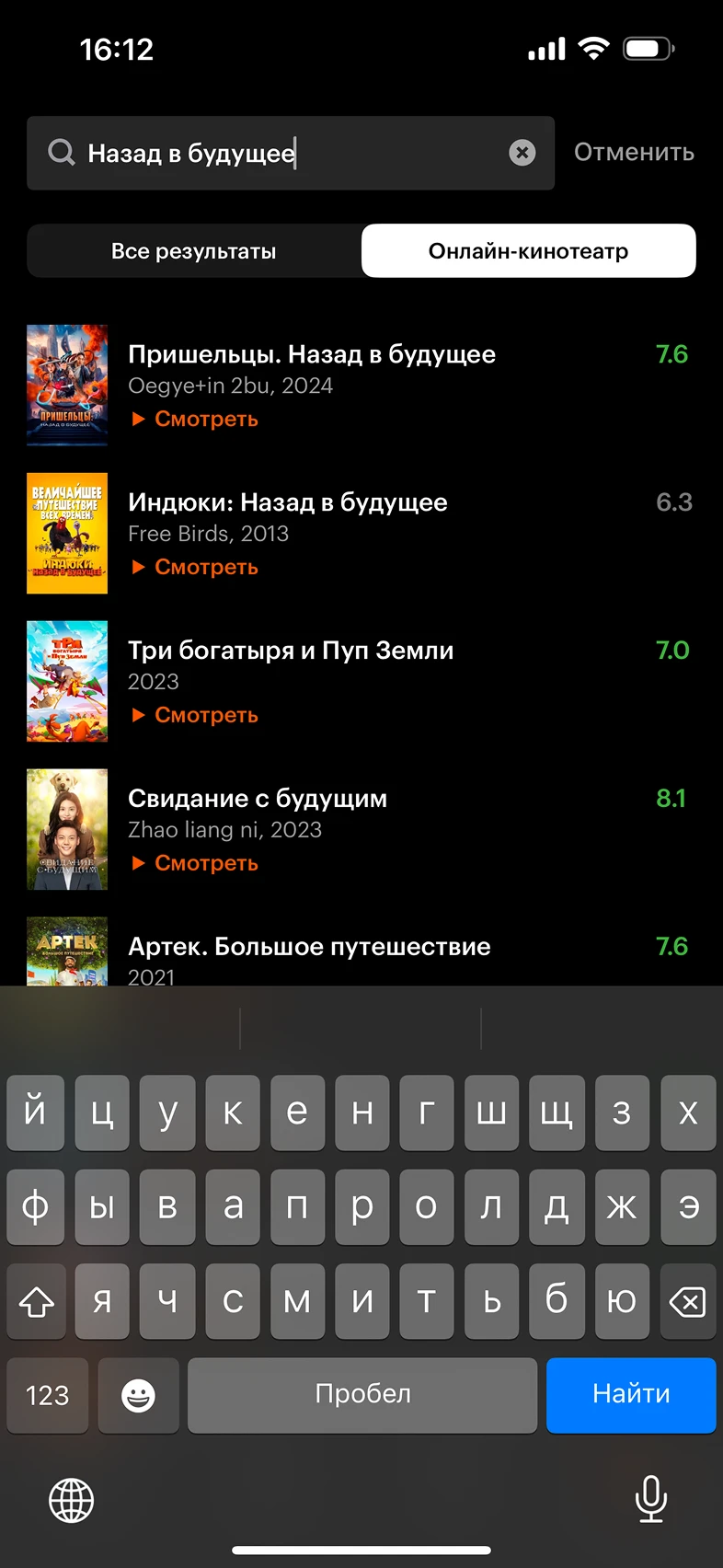
Task: Open Пришельцы. Назад в будущее result
Action: pyautogui.click(x=312, y=355)
